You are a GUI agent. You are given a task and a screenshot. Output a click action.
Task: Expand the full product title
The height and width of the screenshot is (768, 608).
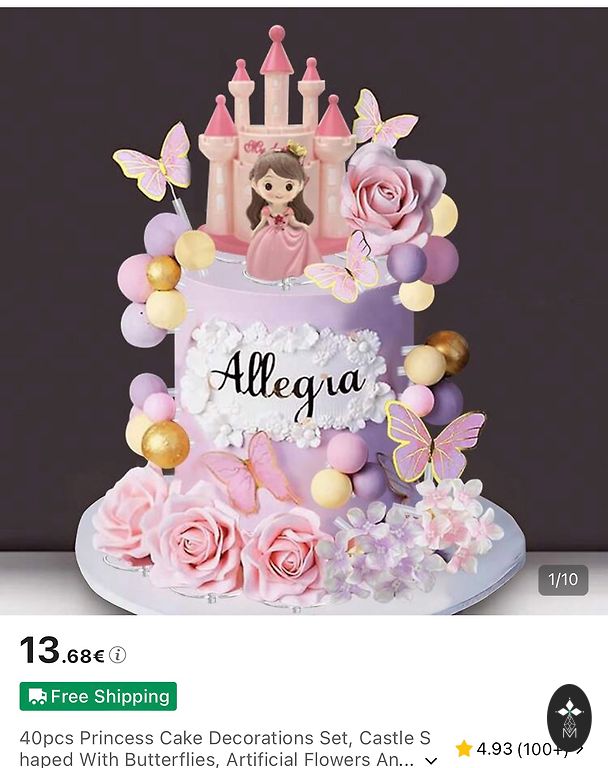point(431,760)
